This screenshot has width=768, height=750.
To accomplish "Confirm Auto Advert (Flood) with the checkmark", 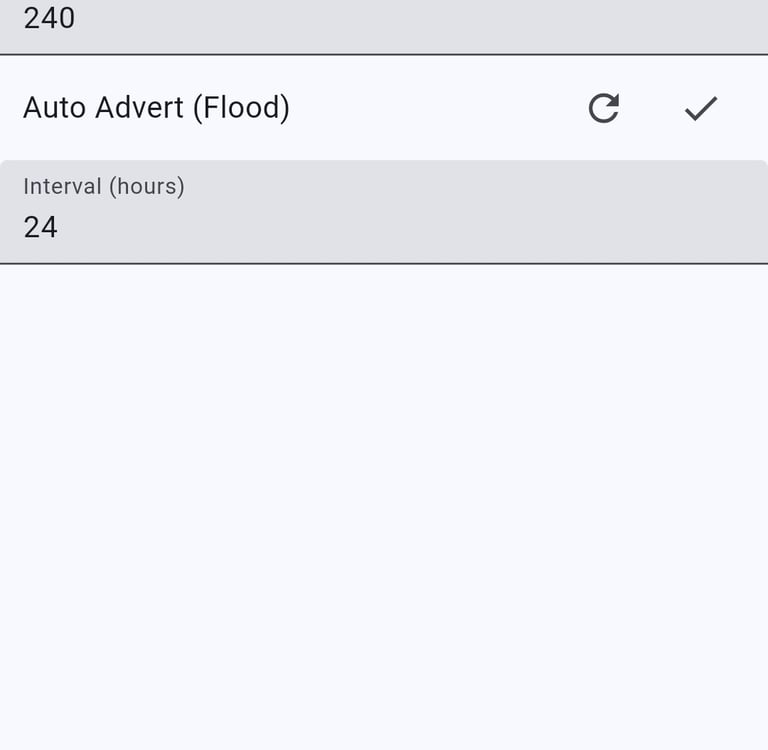I will [x=701, y=108].
